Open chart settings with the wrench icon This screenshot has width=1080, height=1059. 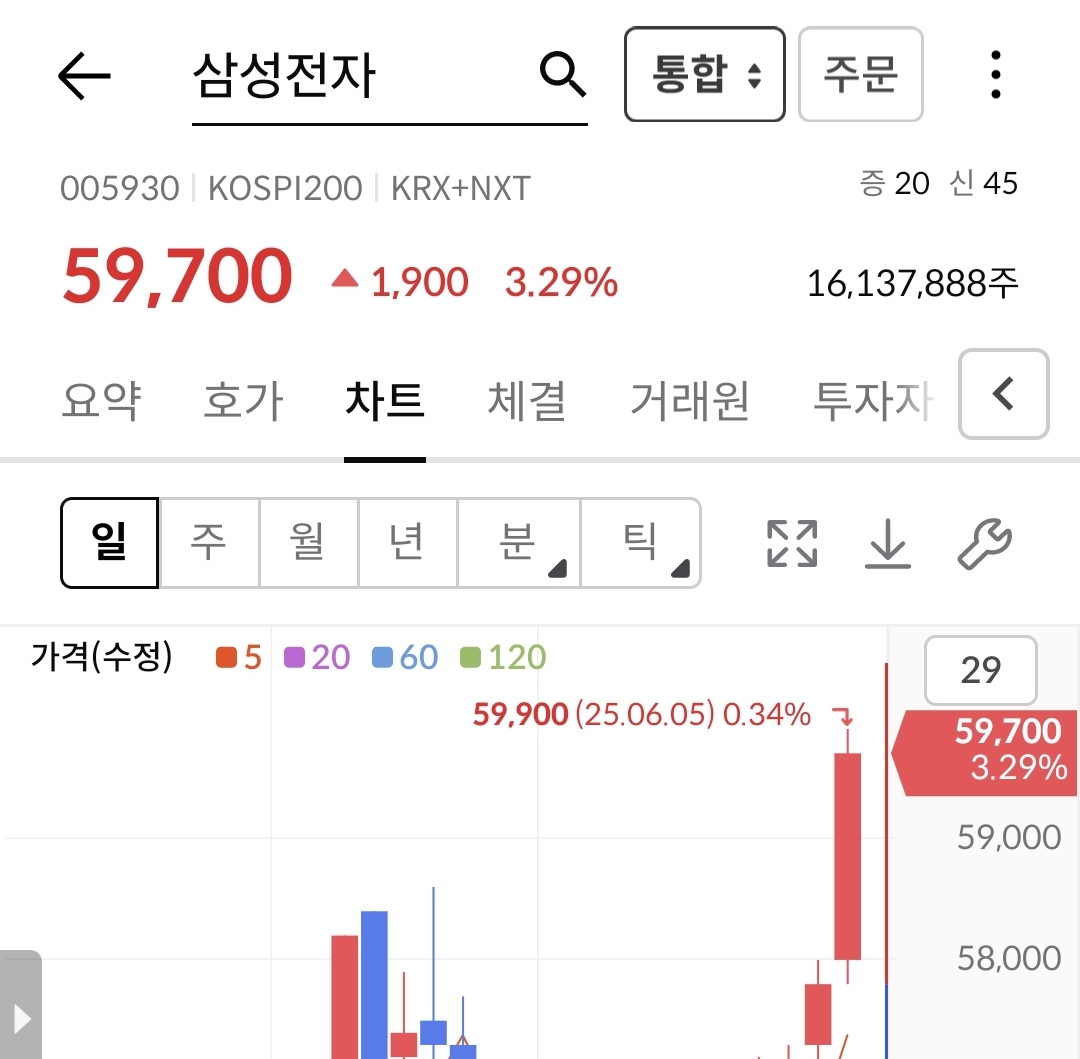pos(984,544)
